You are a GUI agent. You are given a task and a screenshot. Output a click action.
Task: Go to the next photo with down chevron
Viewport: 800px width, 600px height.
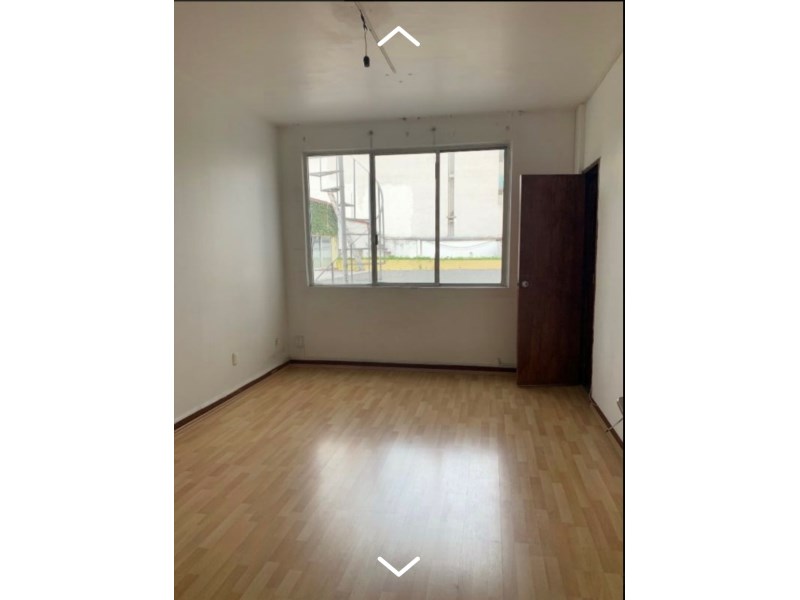pos(398,566)
